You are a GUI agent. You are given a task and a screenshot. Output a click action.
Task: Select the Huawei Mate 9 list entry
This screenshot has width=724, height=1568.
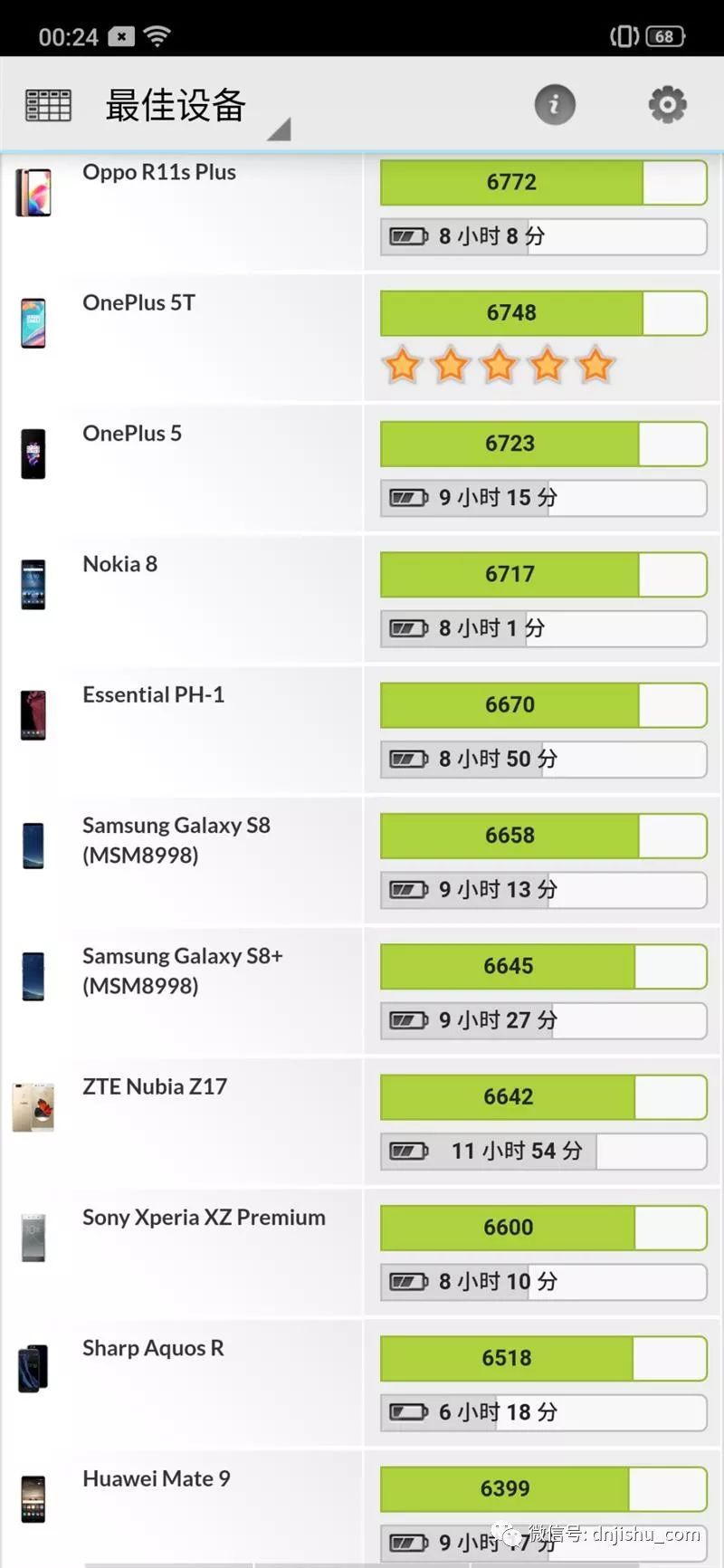(156, 1477)
